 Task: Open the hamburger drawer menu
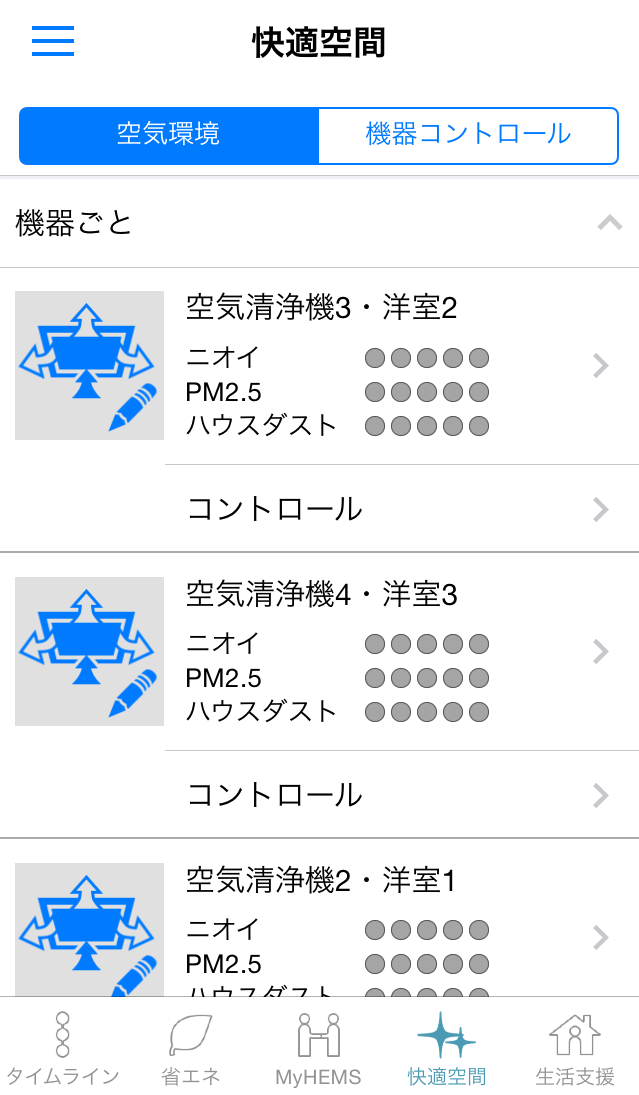53,41
